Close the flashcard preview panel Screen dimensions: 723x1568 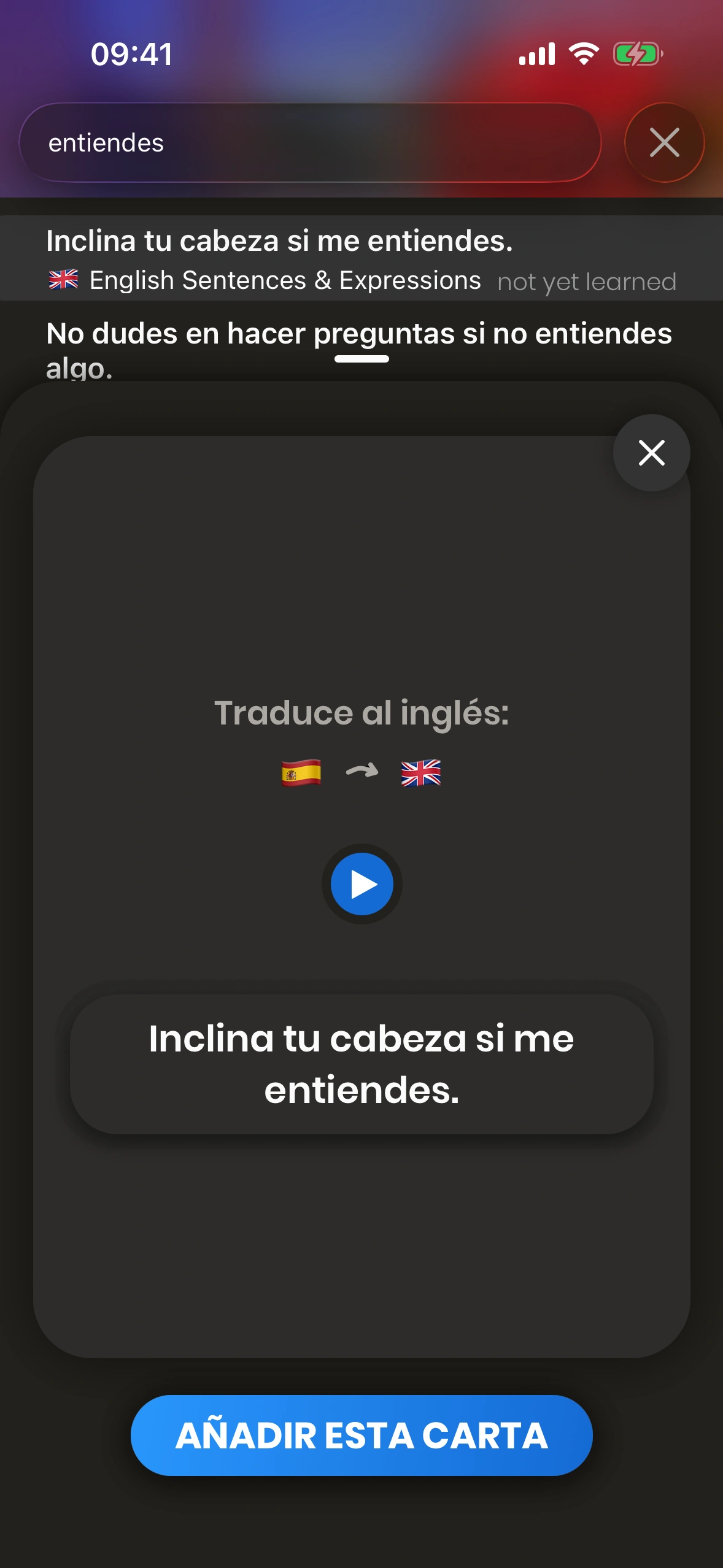(x=651, y=453)
